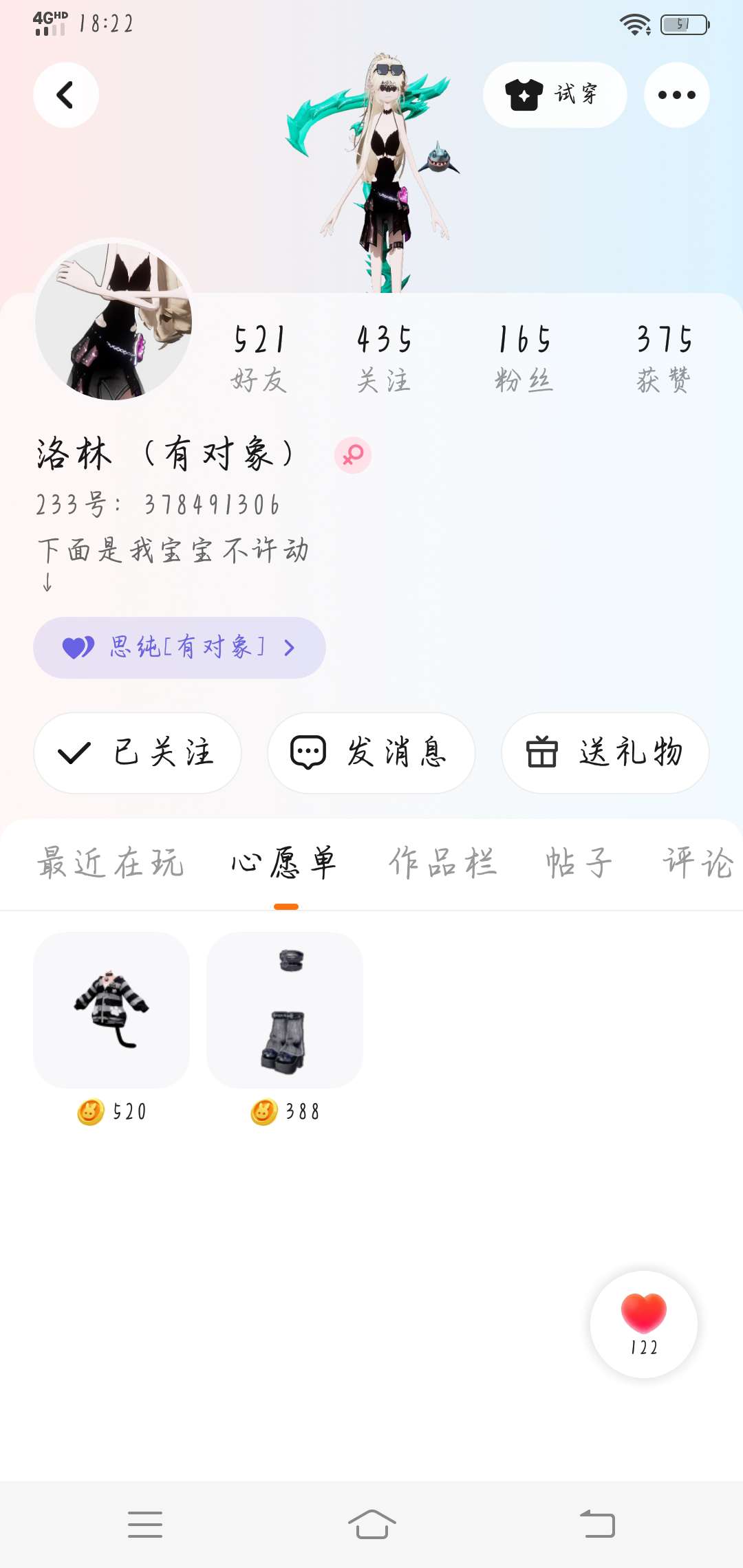743x1568 pixels.
Task: Open the jeans outfit item priced 388
Action: (x=285, y=1010)
